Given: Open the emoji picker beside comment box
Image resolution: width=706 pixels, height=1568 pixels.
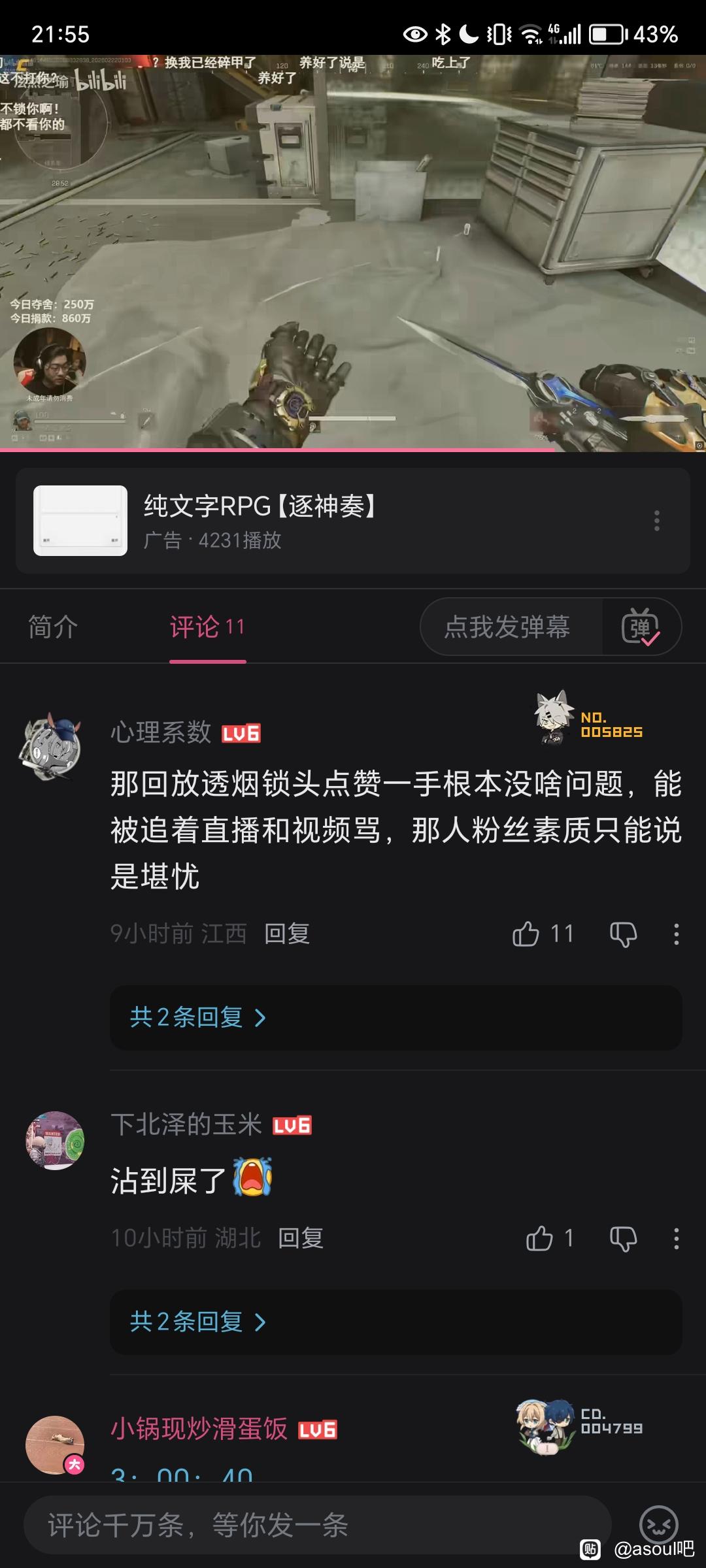Looking at the screenshot, I should click(x=658, y=1524).
